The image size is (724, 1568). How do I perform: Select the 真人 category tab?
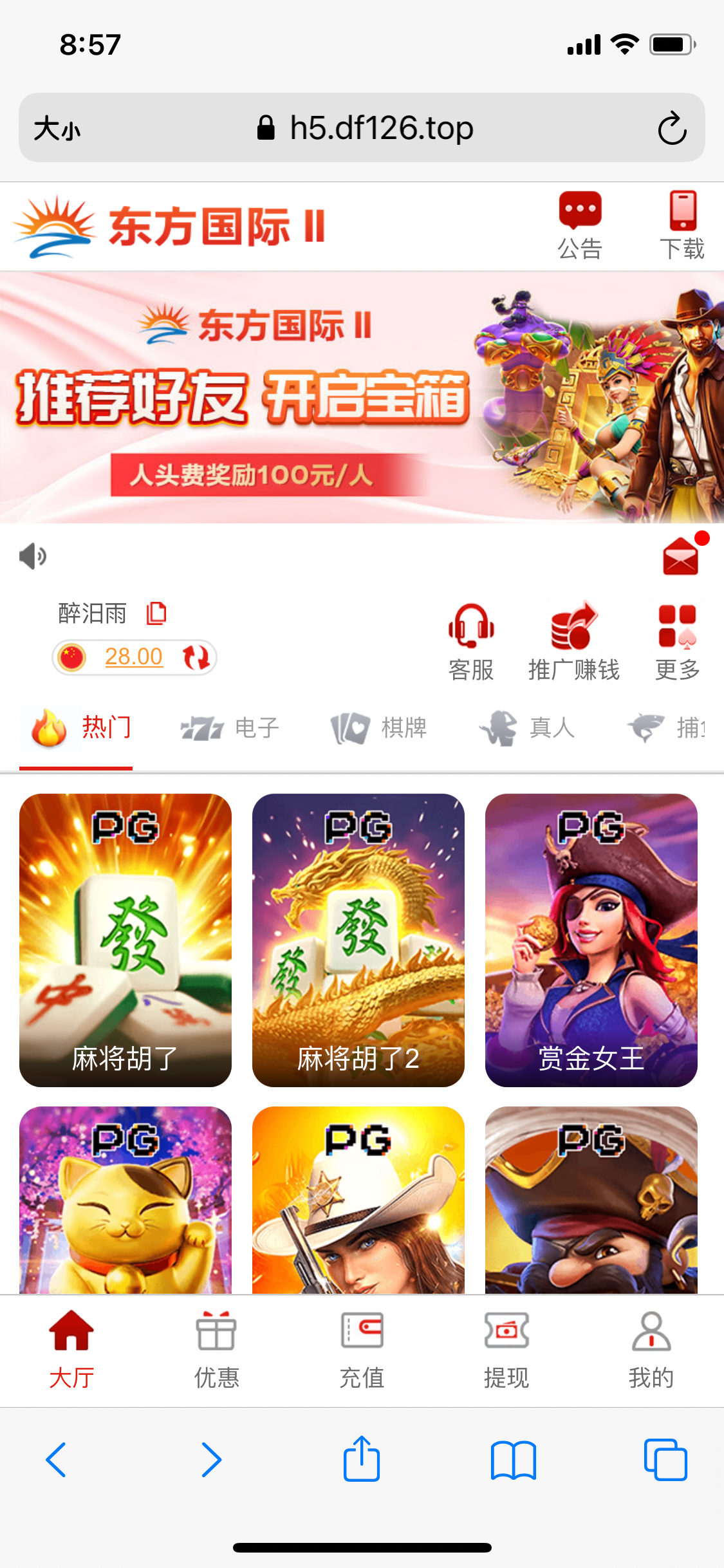click(x=526, y=728)
